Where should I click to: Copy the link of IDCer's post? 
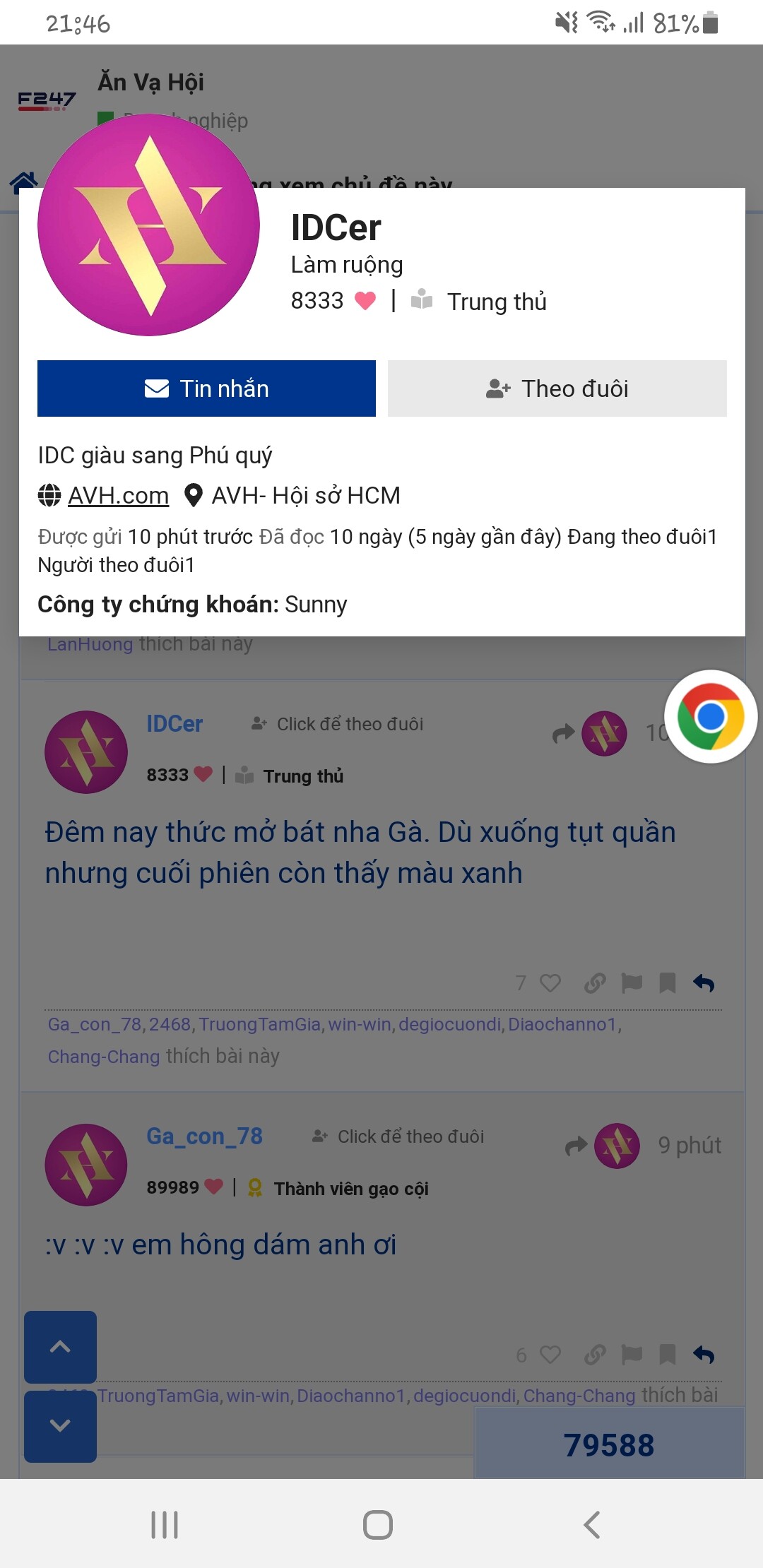point(595,983)
